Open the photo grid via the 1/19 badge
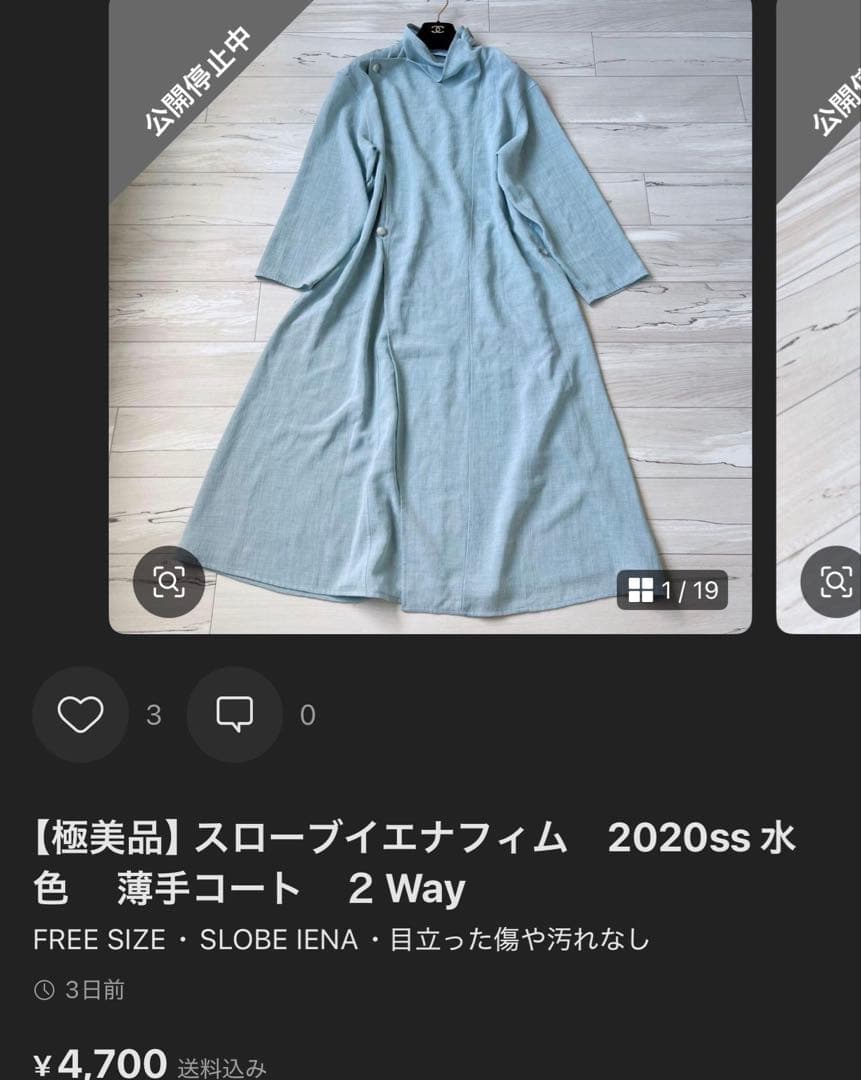This screenshot has width=861, height=1080. pyautogui.click(x=674, y=590)
